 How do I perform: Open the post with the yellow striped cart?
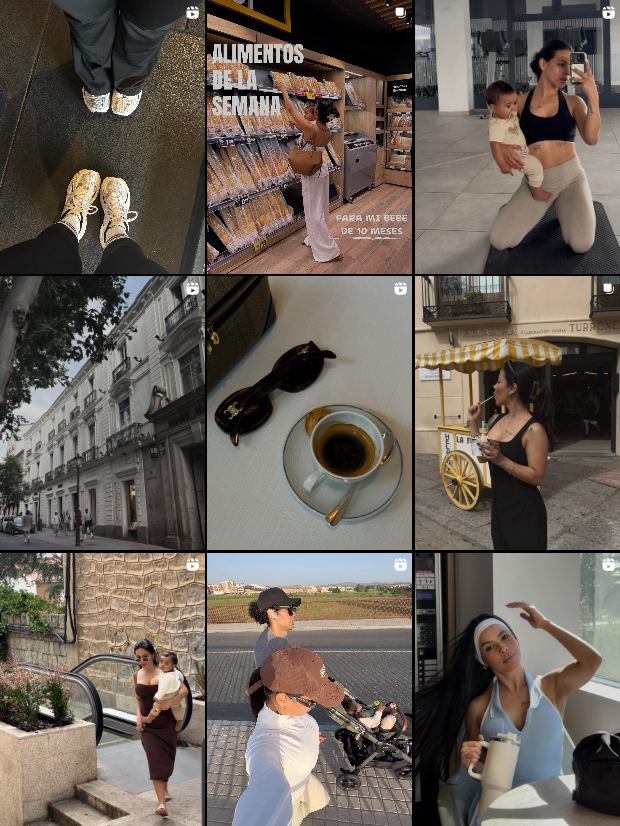point(517,413)
